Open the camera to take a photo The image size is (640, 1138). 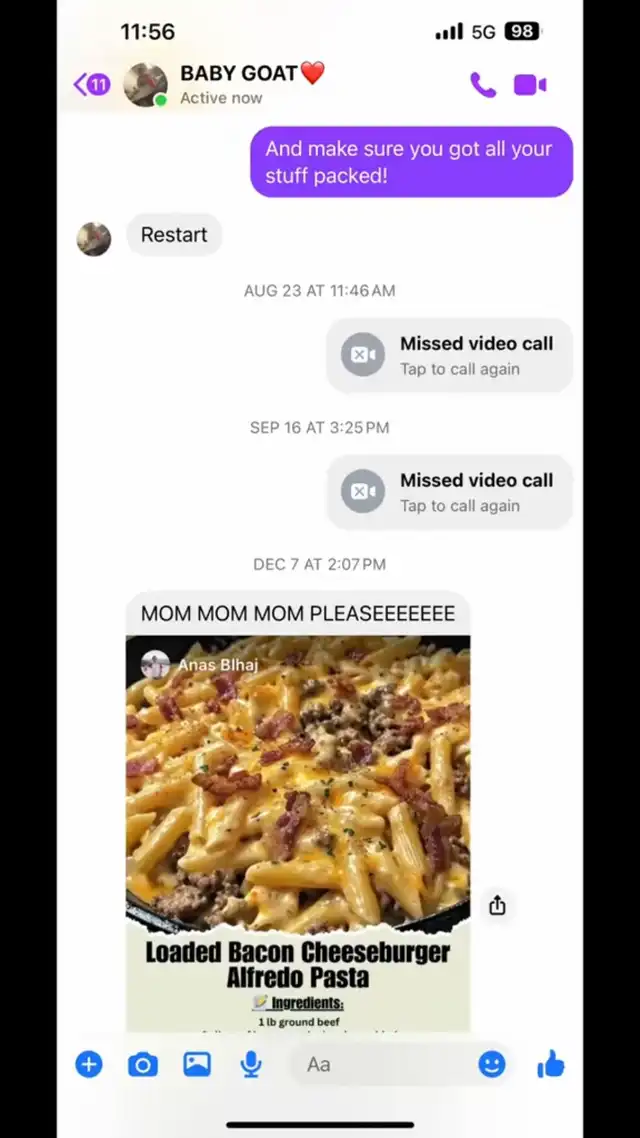pyautogui.click(x=143, y=1065)
